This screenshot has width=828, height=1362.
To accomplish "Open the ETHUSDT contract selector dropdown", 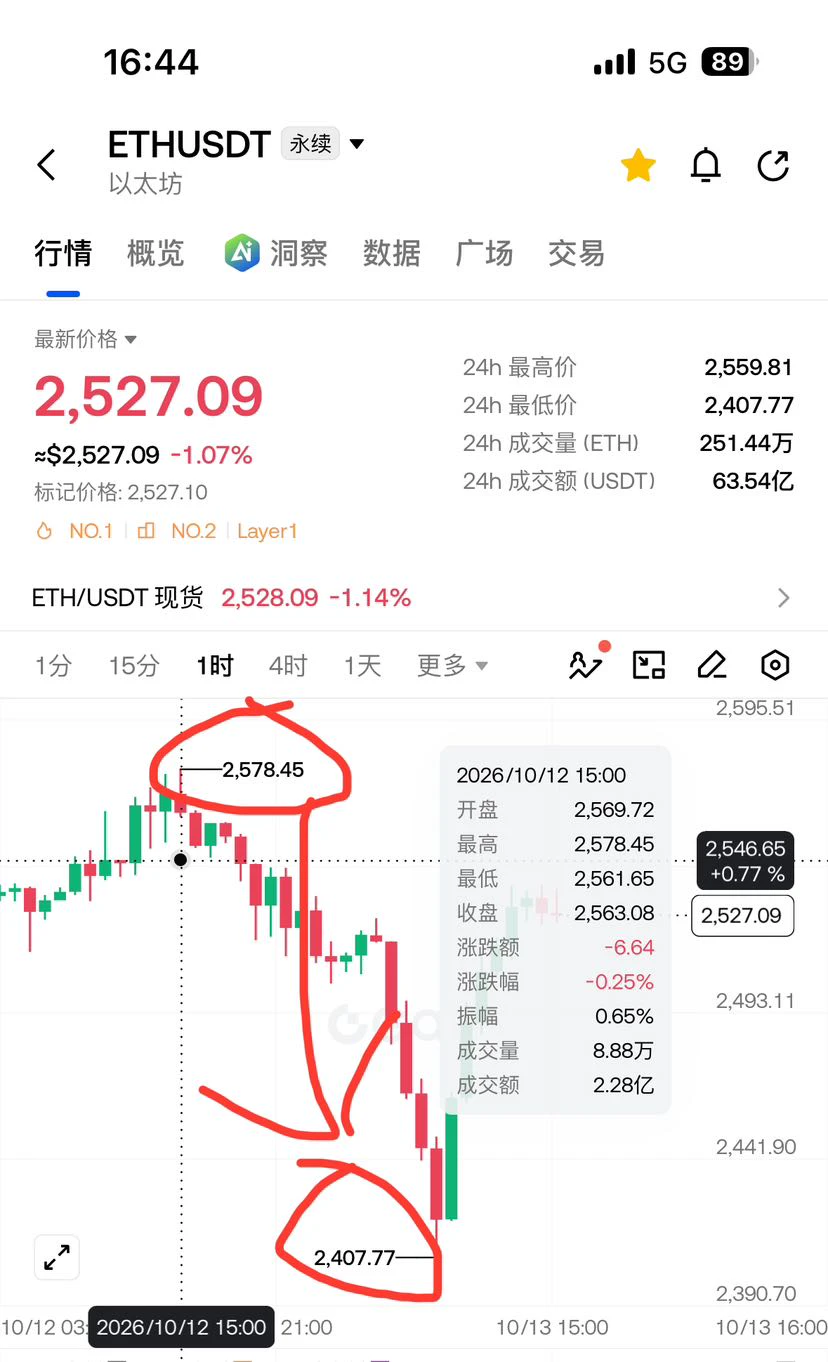I will coord(356,144).
